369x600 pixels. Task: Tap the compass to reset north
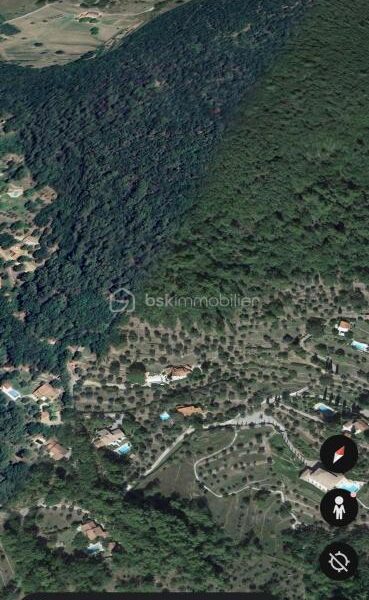point(339,454)
